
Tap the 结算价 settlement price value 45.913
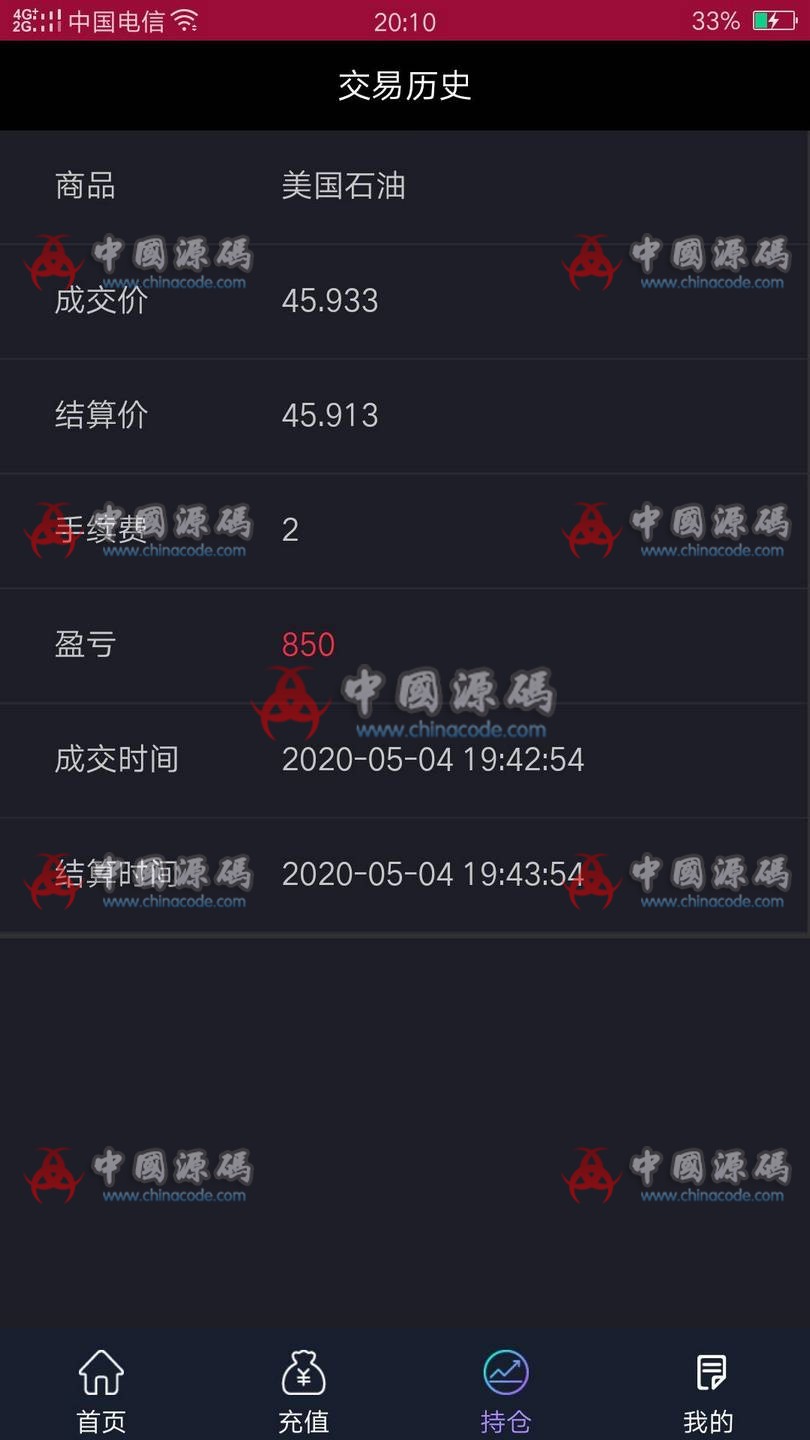[x=330, y=415]
